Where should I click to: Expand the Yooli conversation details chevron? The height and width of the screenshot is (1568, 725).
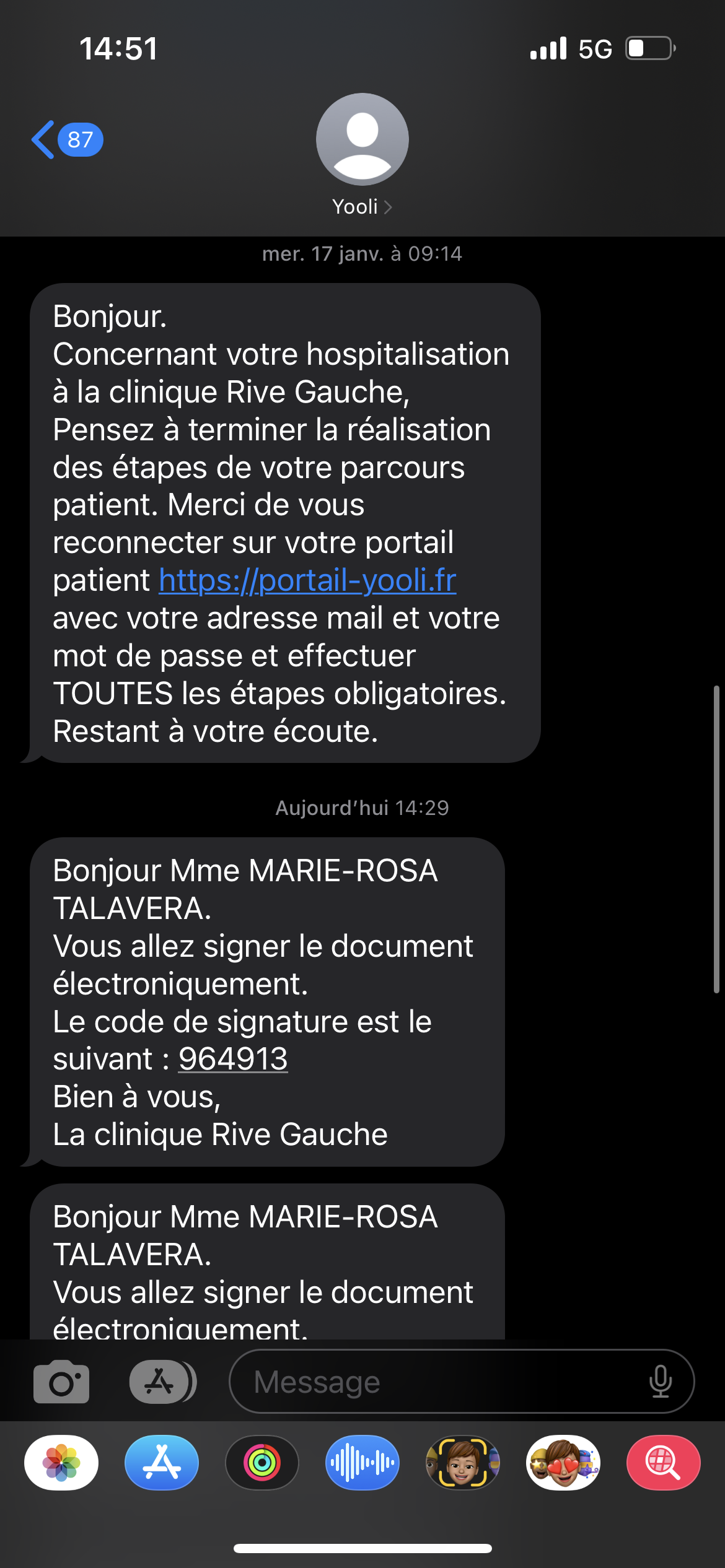[390, 207]
